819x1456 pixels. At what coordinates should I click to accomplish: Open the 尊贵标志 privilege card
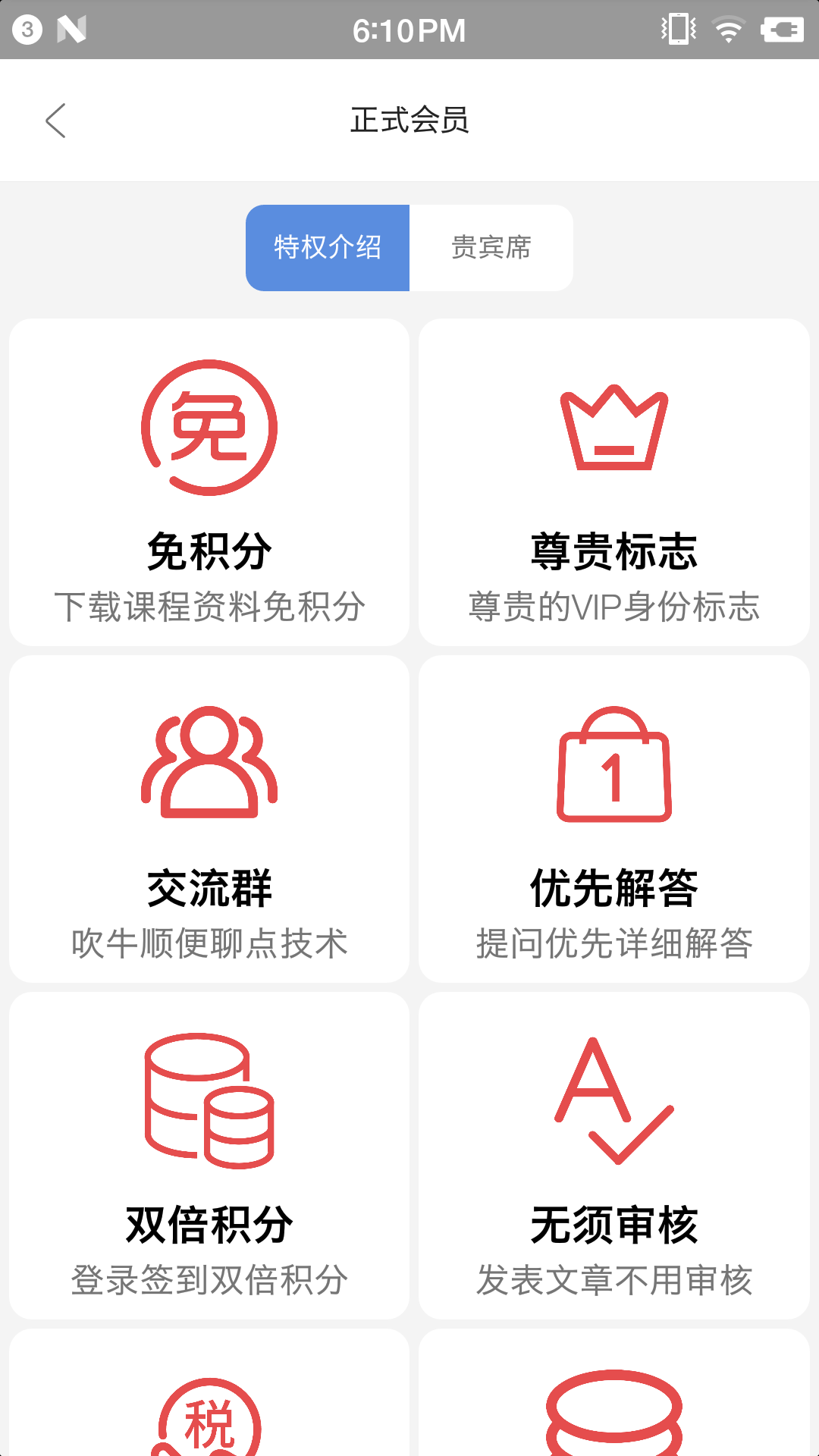pyautogui.click(x=613, y=482)
